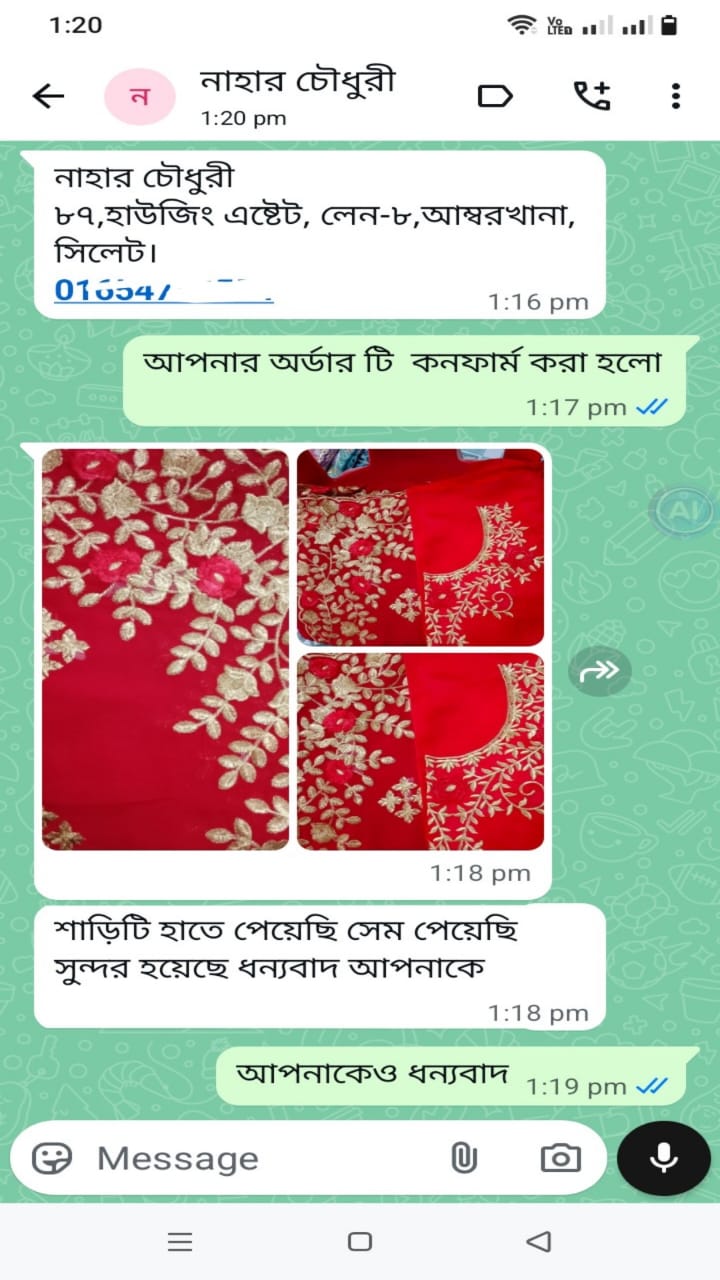The image size is (720, 1280).
Task: Open the top-right embroidered saree photo
Action: click(421, 547)
